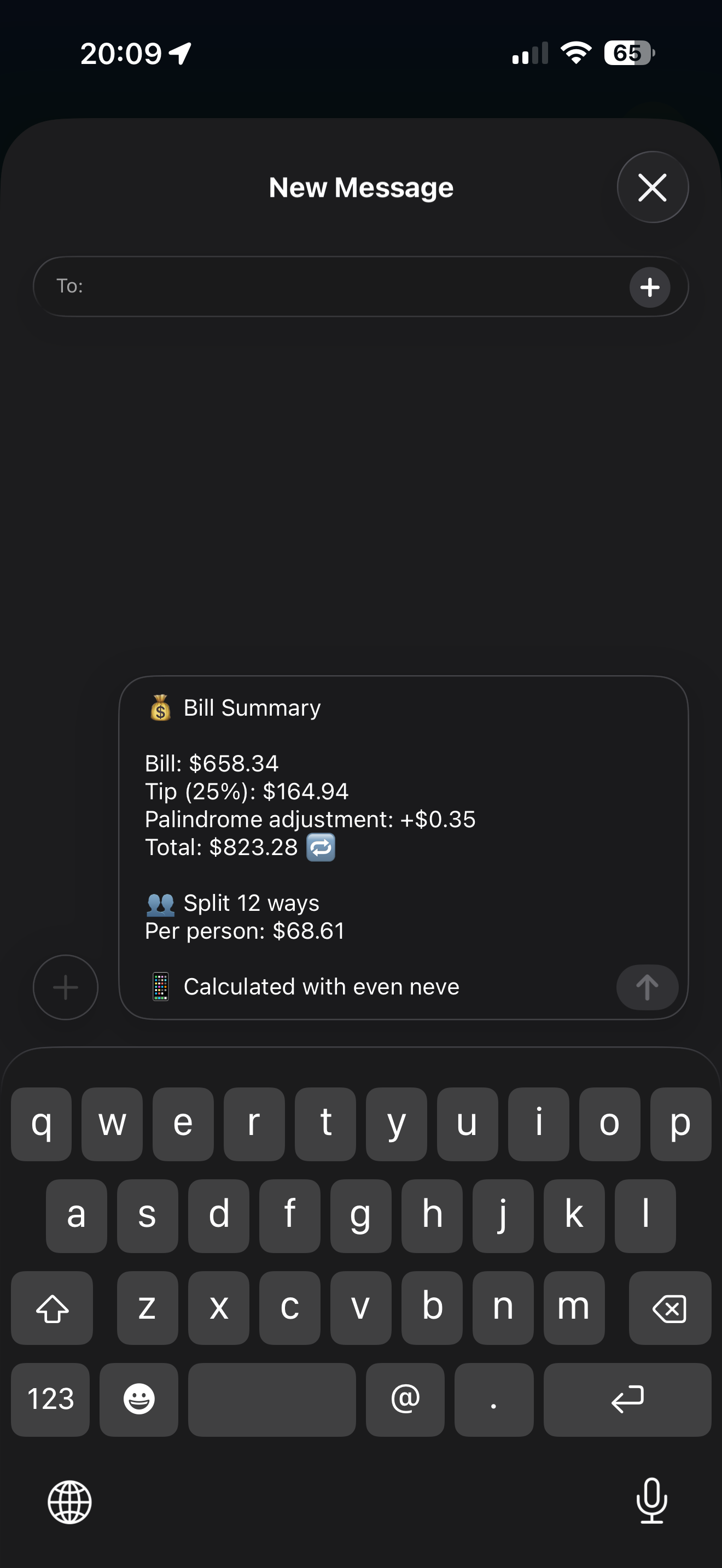The image size is (722, 1568).
Task: Tap the battery indicator showing 65
Action: point(625,54)
